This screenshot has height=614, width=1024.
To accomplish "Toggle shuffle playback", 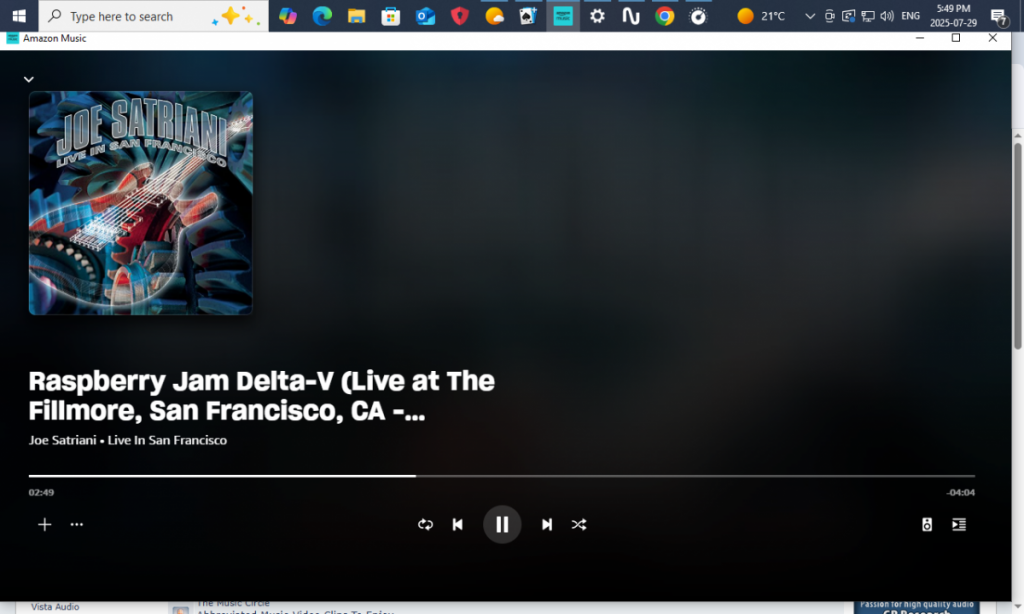I will tap(579, 524).
